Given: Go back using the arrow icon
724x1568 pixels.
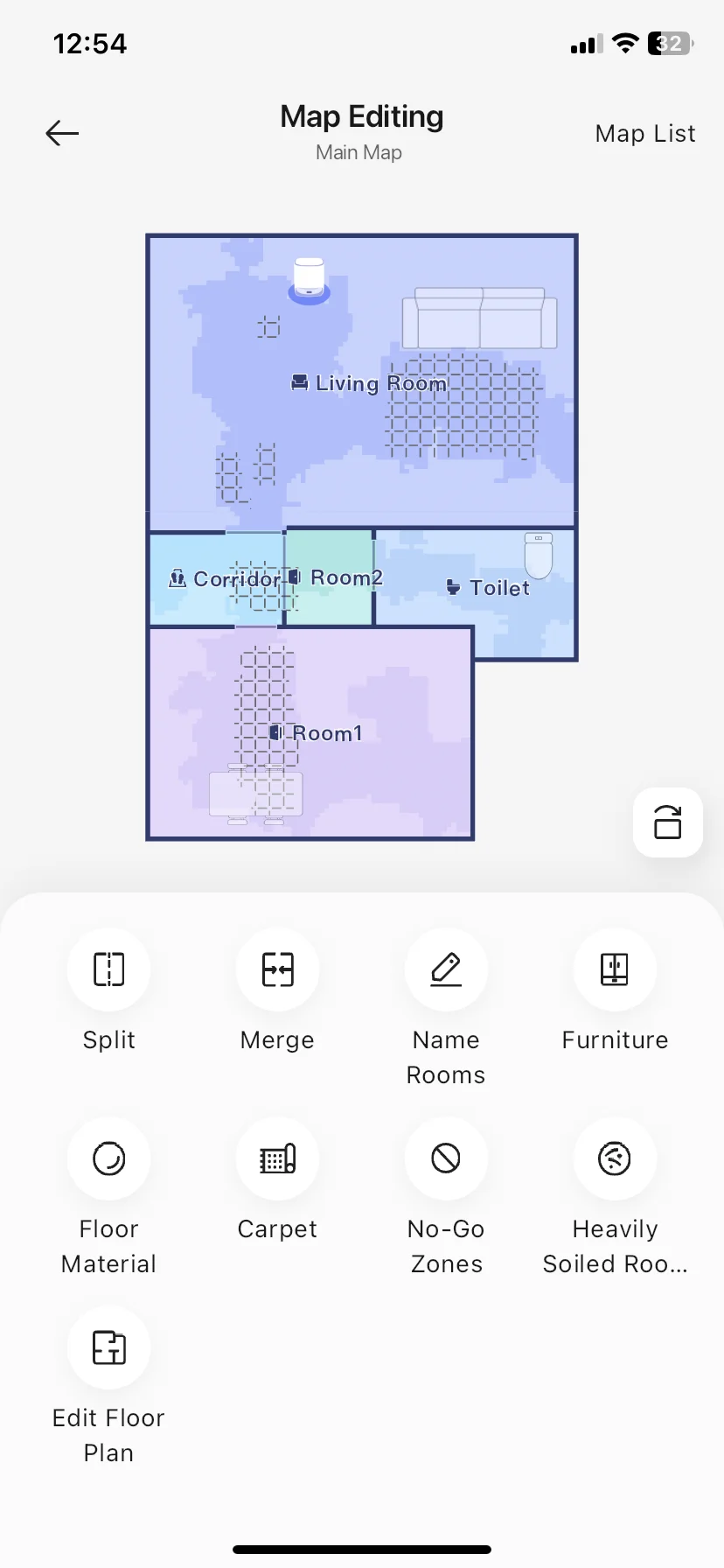Looking at the screenshot, I should point(62,133).
